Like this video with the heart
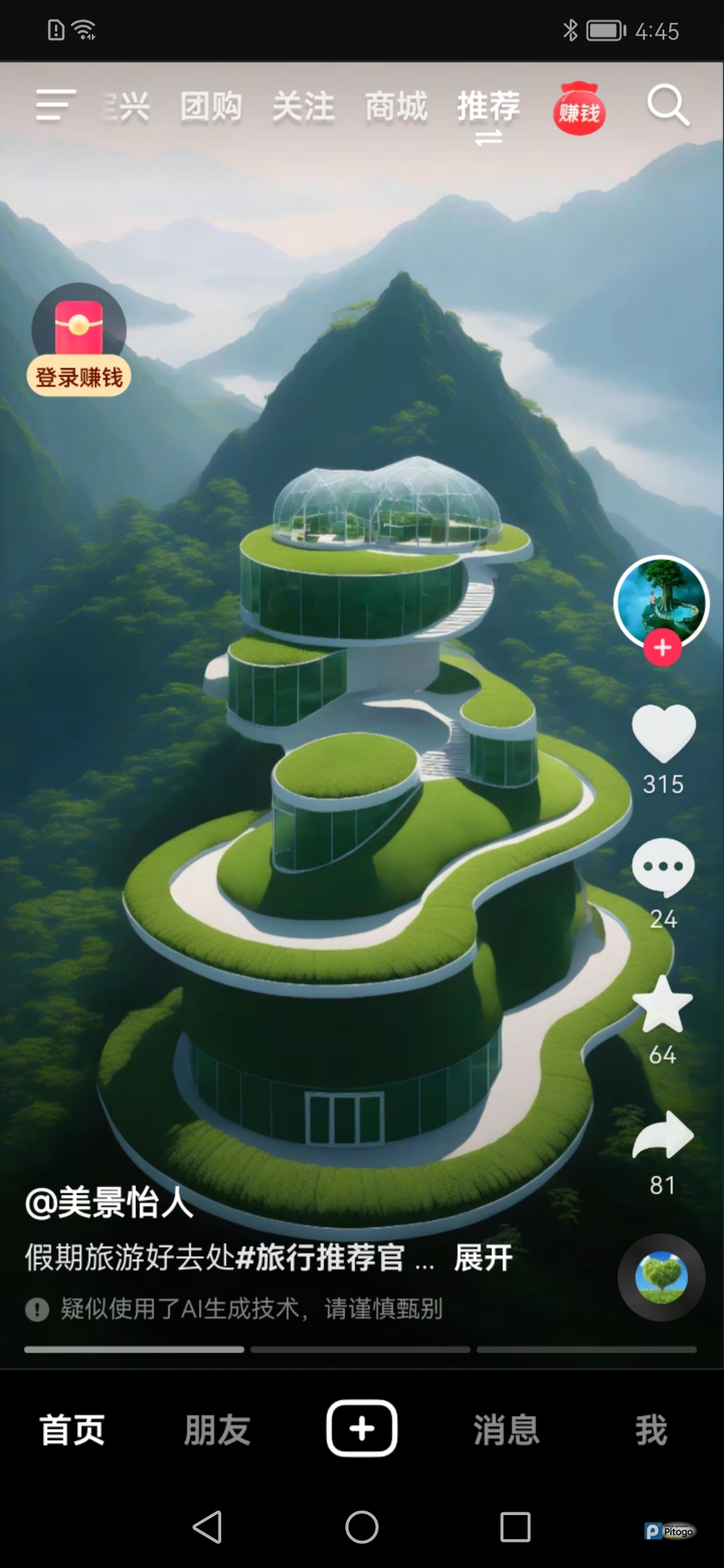 pos(664,734)
